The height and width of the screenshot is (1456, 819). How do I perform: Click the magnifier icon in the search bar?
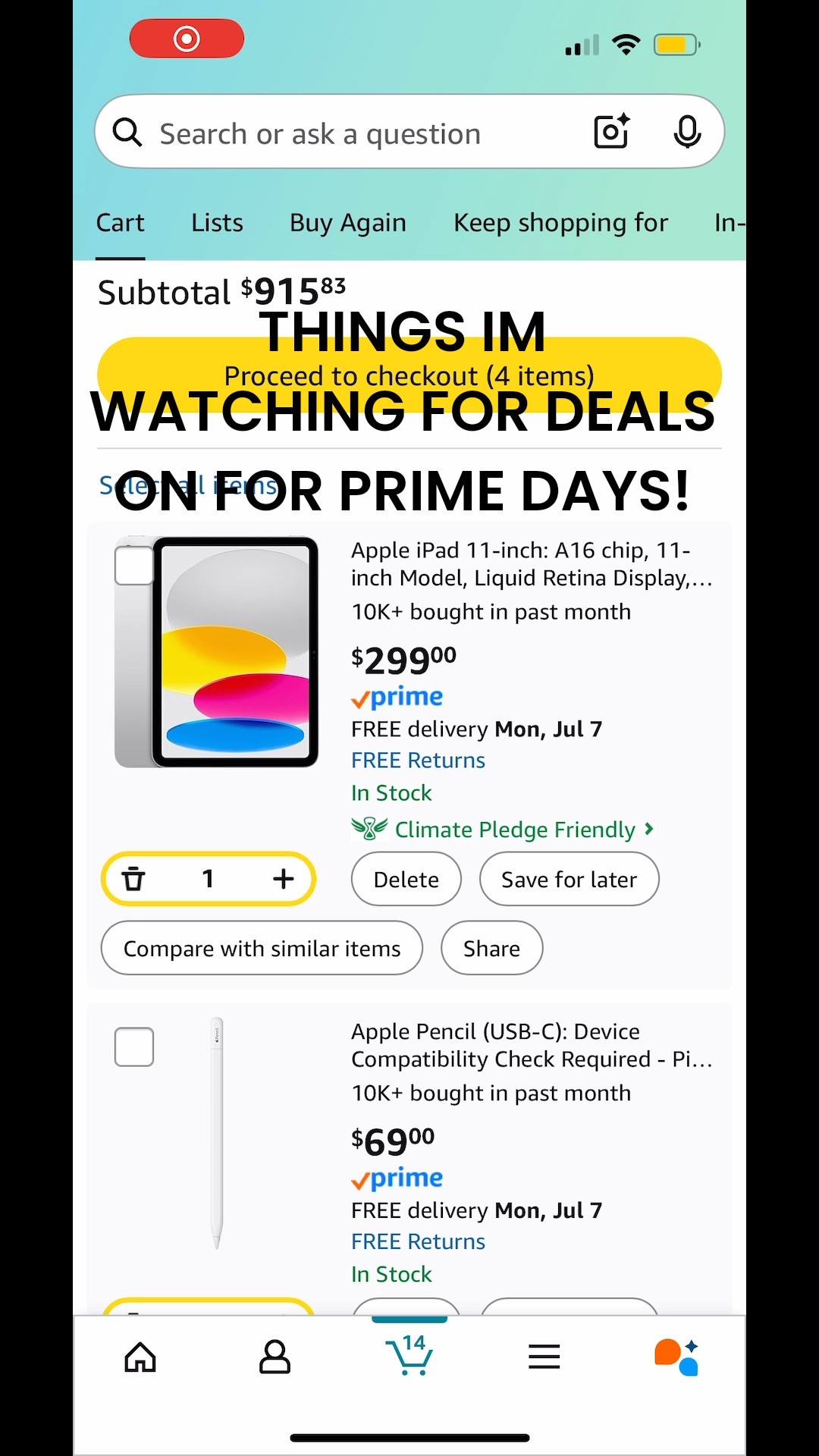point(127,131)
